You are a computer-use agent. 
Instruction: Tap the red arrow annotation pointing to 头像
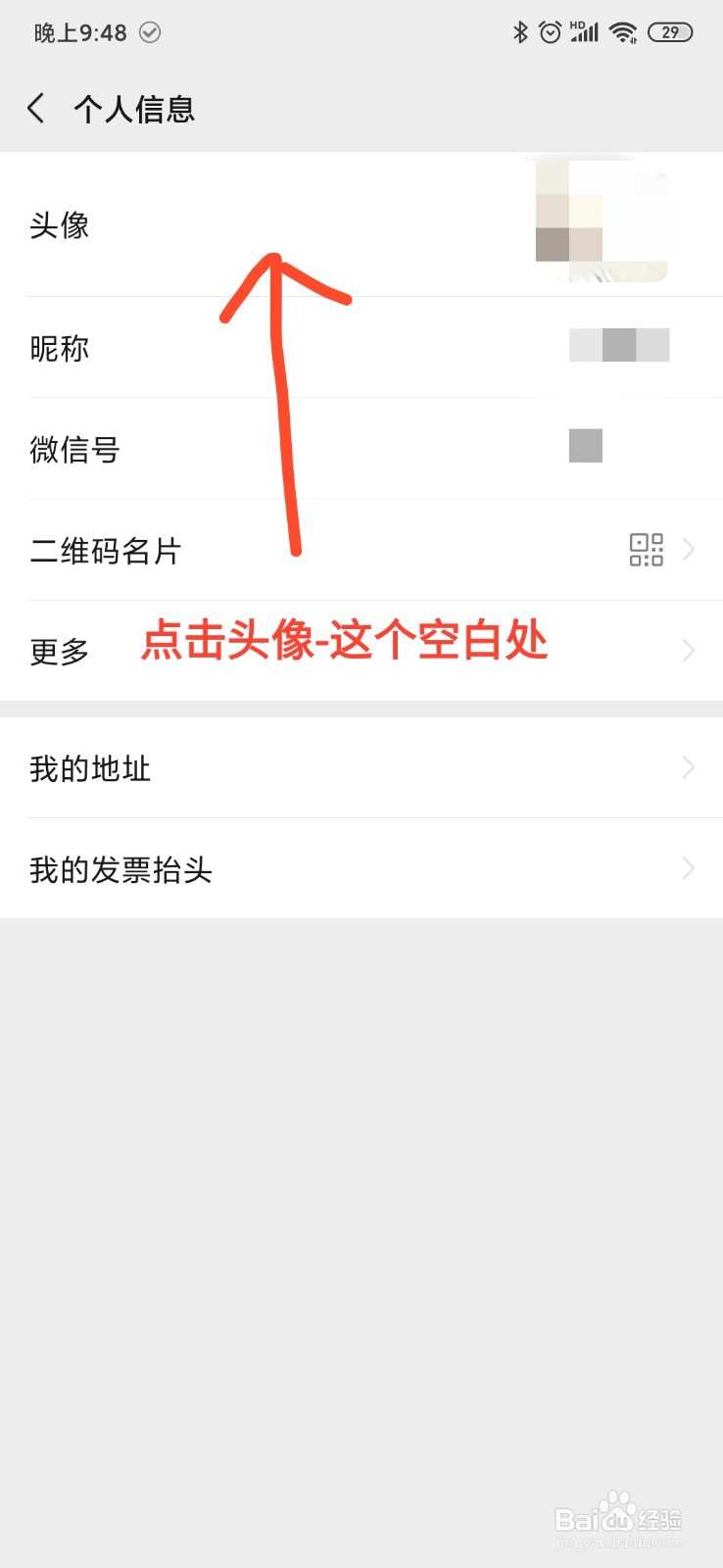pos(284,392)
